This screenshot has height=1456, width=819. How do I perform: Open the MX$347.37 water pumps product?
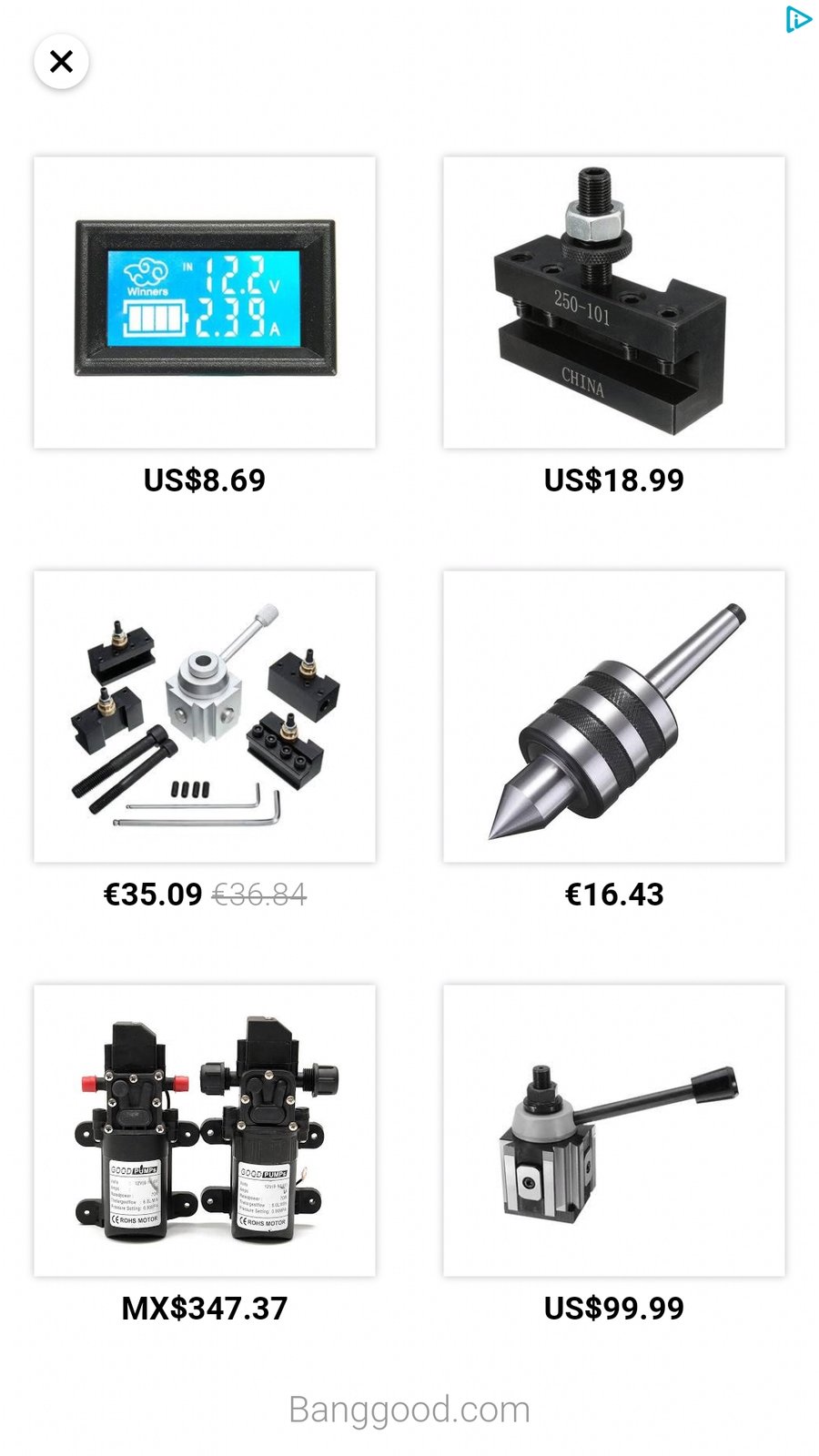click(205, 1130)
